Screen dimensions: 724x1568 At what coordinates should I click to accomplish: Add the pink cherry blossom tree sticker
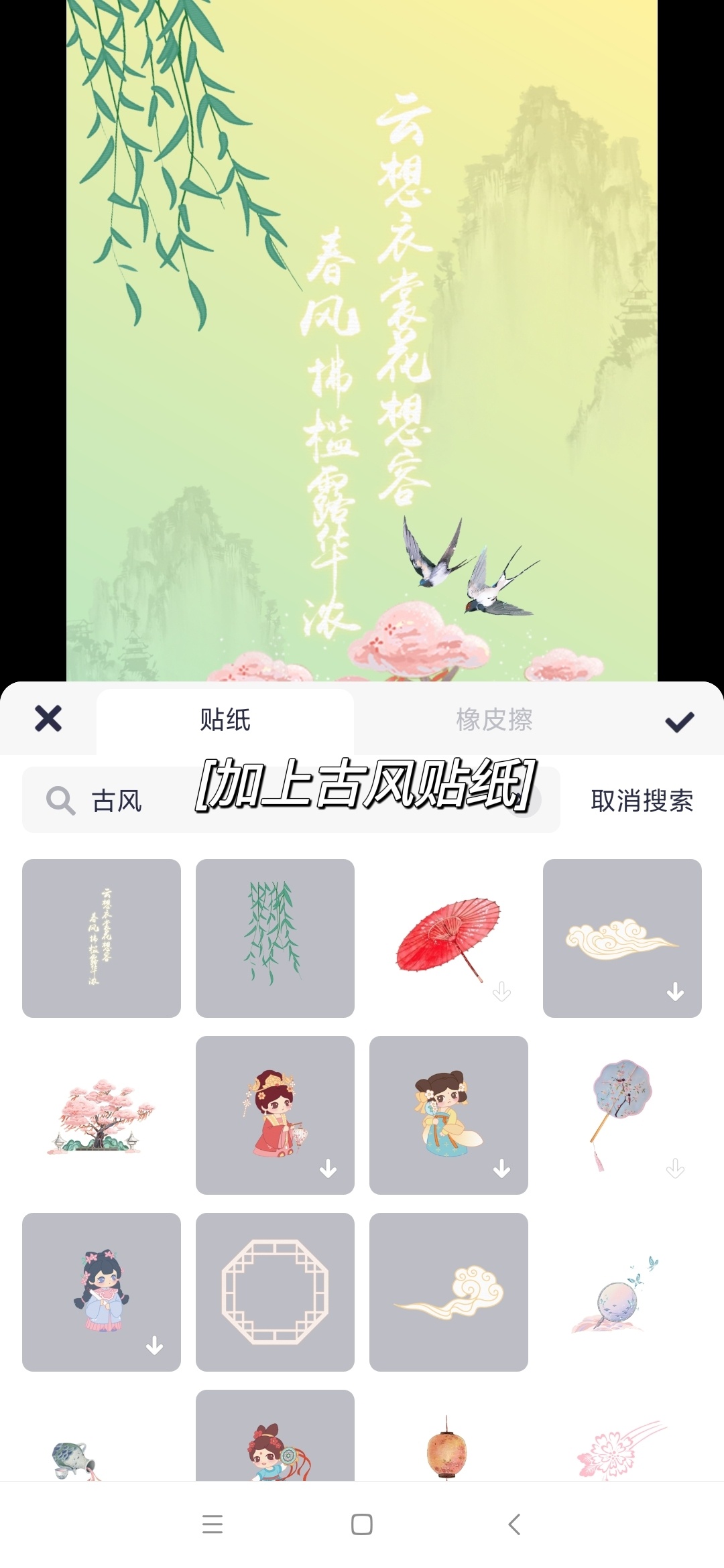pos(101,1115)
